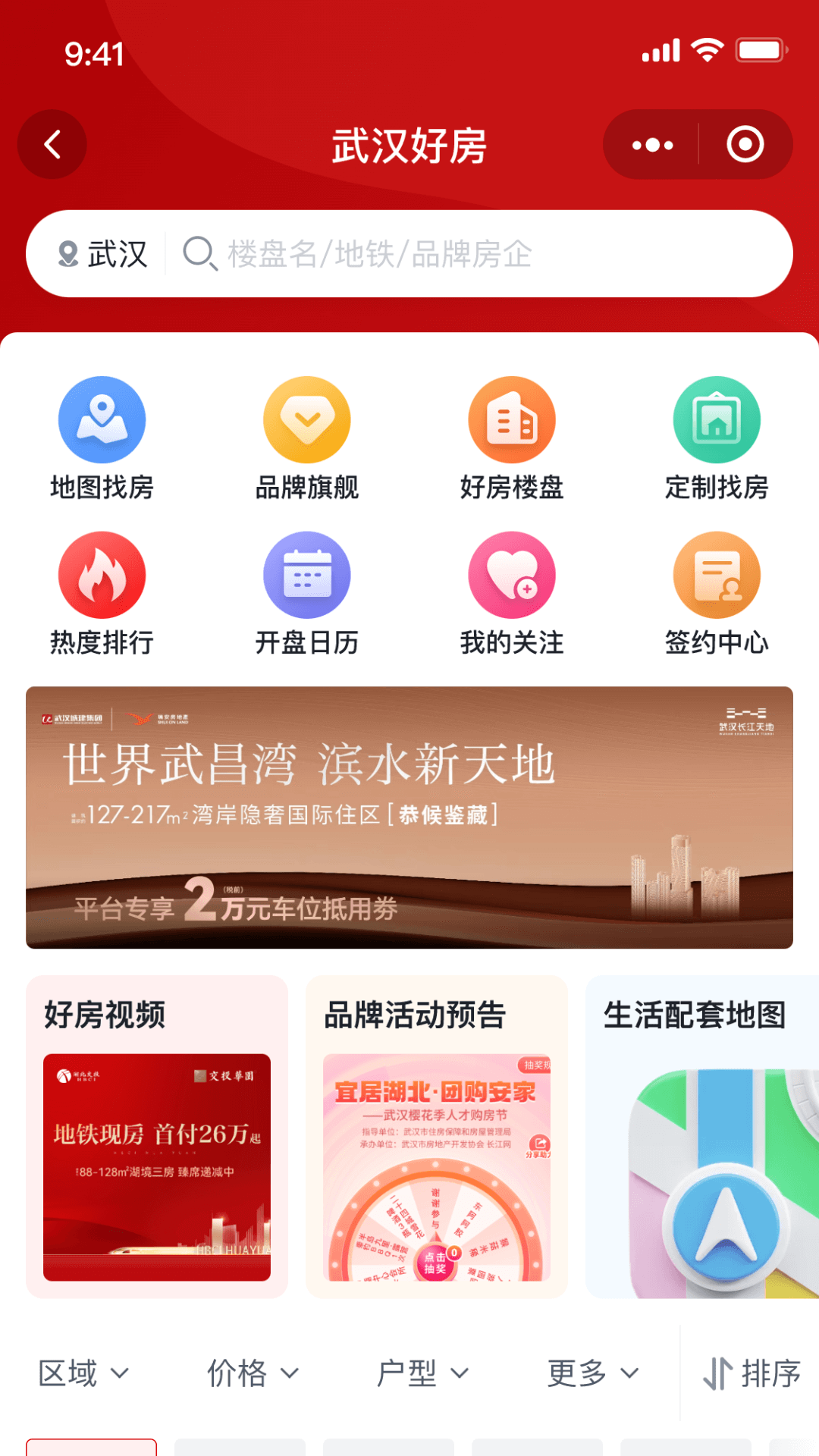Screen dimensions: 819x1456
Task: View 我的关注 favorites icon
Action: coord(512,575)
